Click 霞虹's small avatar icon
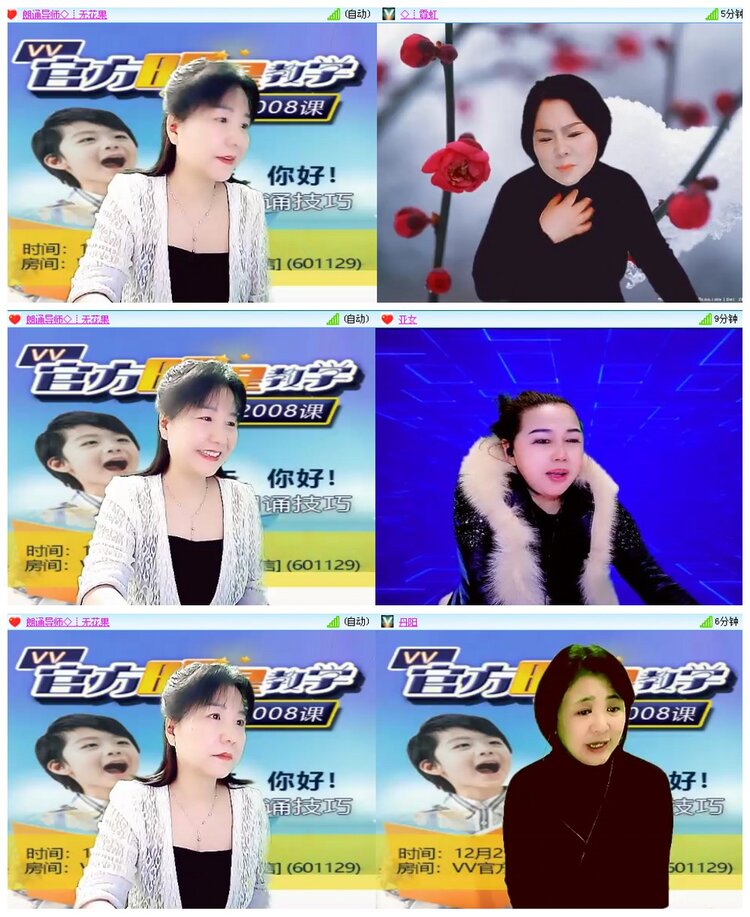Screen dimensions: 750x917 point(386,13)
